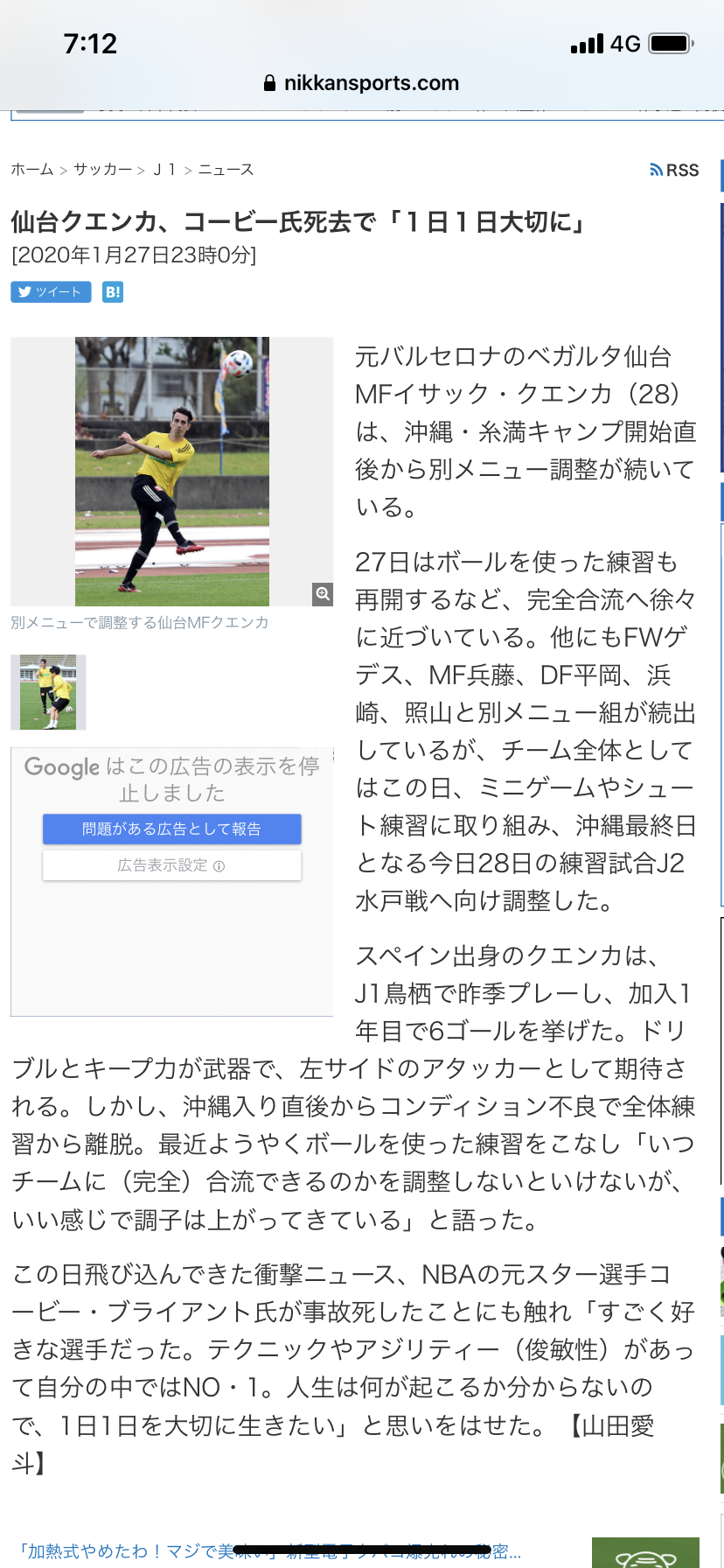This screenshot has width=724, height=1568.
Task: Bookmark the article with the B! button
Action: (113, 292)
